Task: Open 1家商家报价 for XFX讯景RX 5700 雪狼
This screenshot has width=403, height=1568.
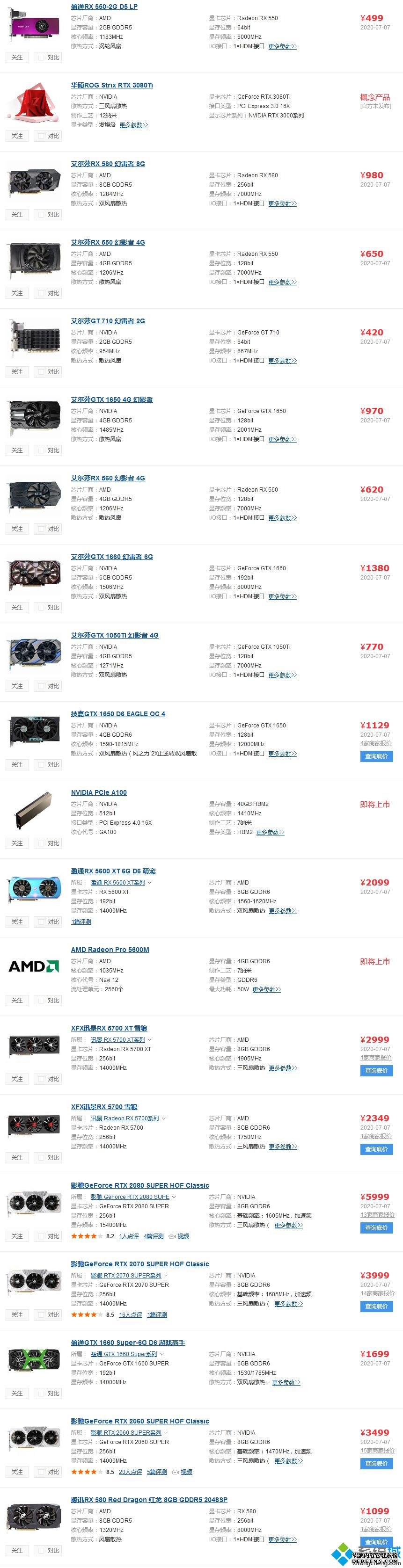Action: pyautogui.click(x=375, y=1136)
